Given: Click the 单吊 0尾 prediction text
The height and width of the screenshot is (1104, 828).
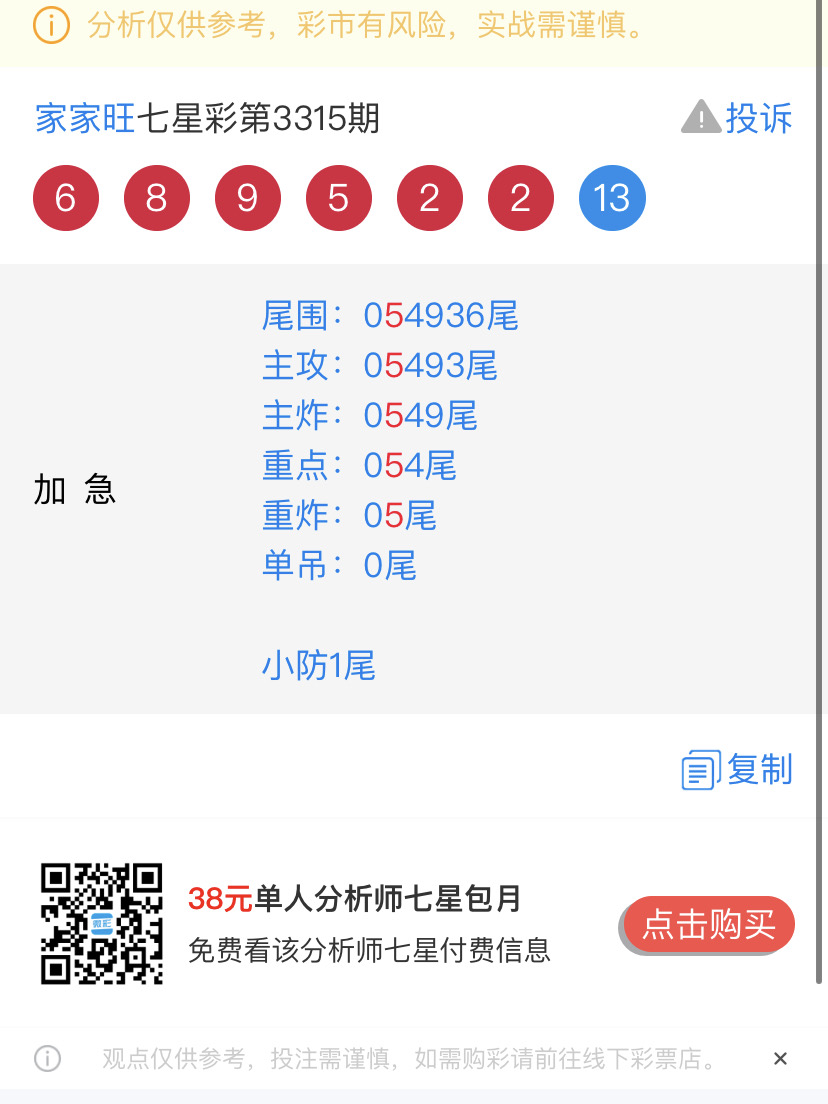Looking at the screenshot, I should (341, 565).
